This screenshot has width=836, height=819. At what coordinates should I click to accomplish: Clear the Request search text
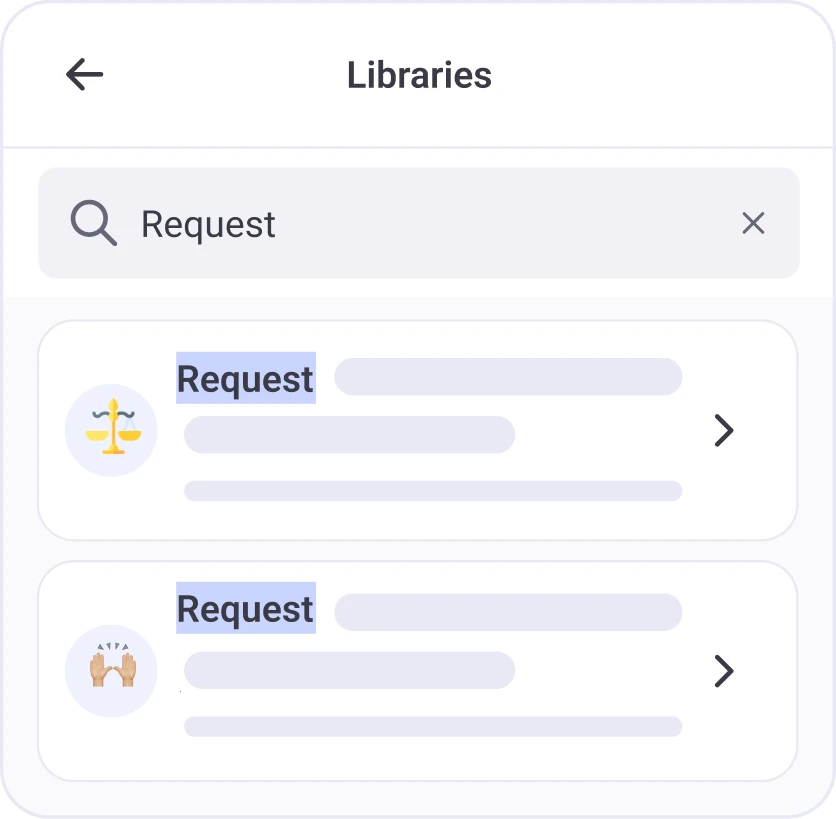click(x=753, y=223)
